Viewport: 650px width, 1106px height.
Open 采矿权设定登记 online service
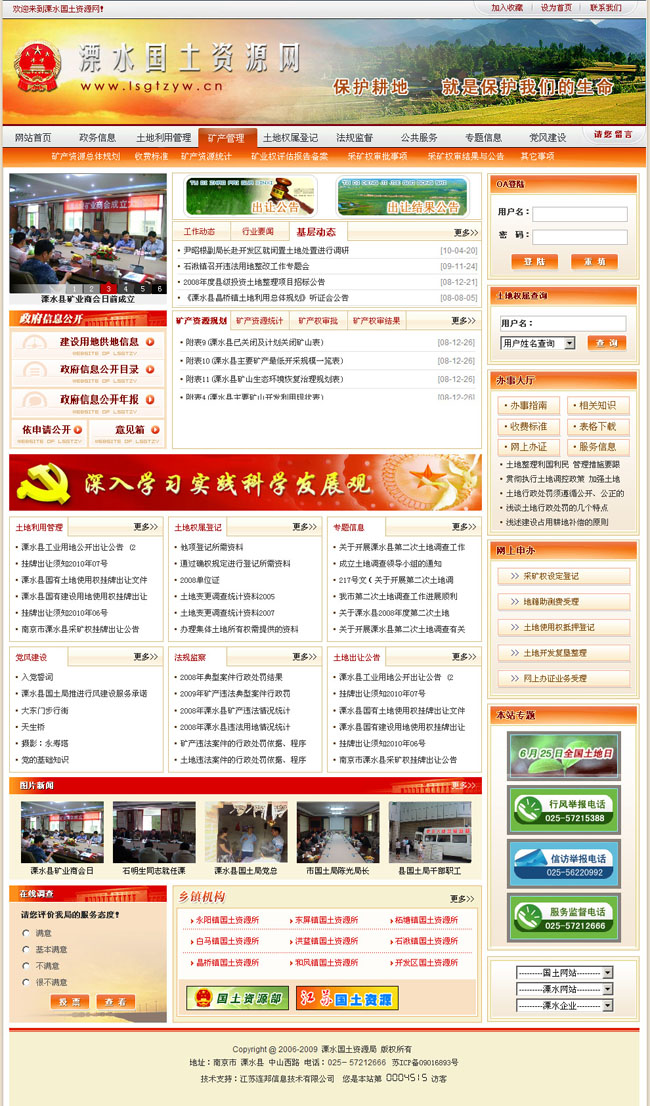[562, 576]
